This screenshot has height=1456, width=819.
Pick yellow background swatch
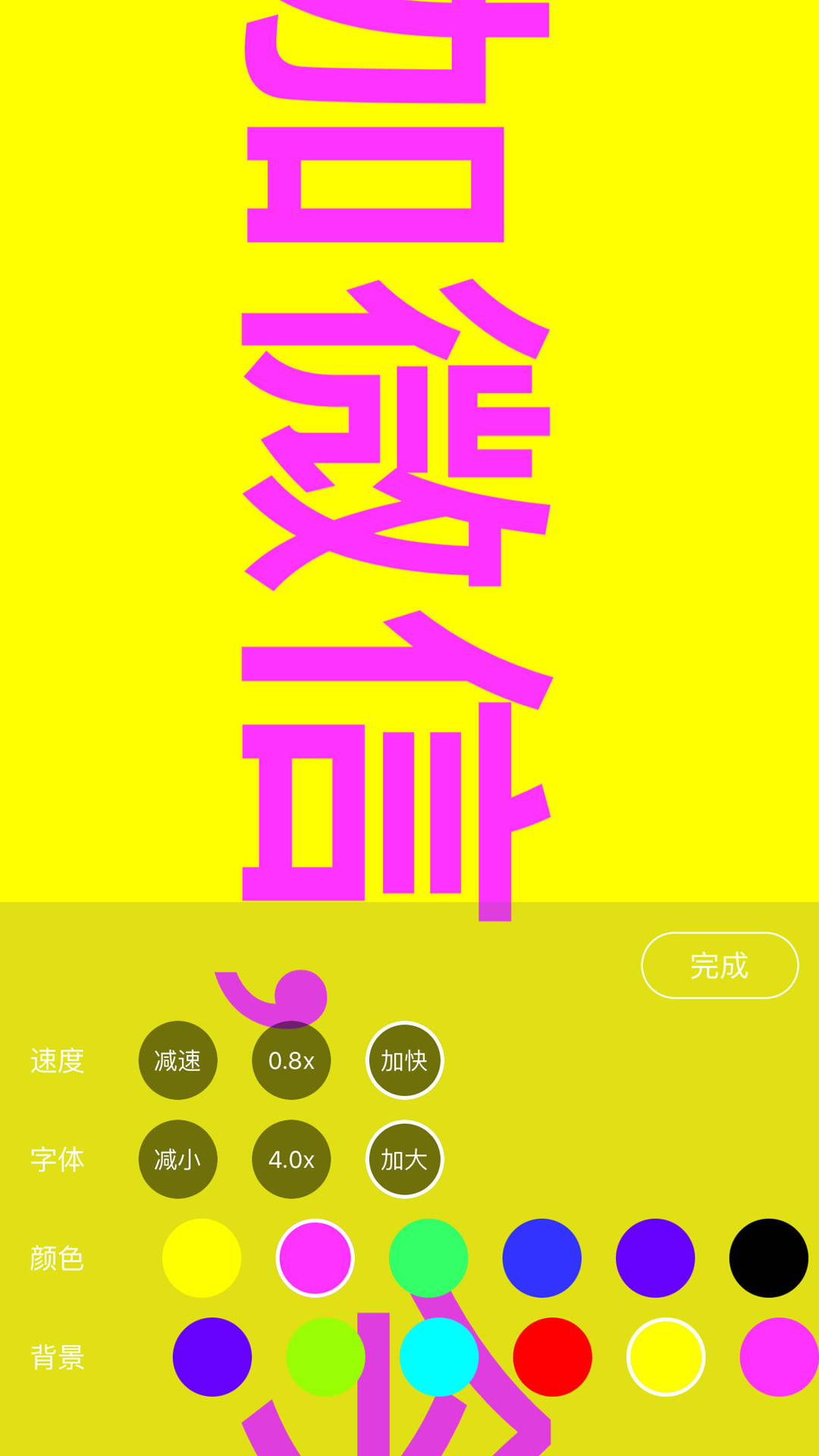pos(666,1357)
